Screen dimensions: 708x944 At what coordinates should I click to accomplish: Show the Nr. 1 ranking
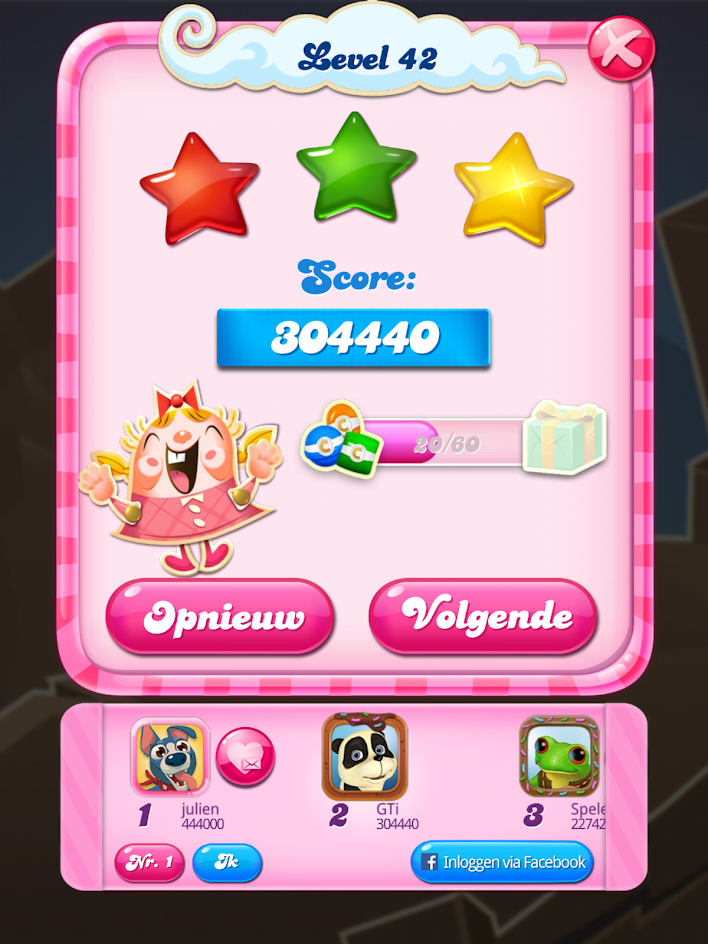point(150,862)
